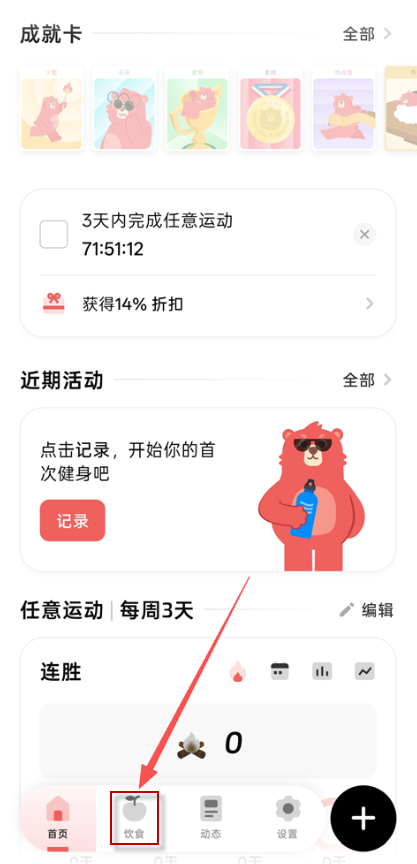Switch to the bar chart view
The image size is (417, 864).
[x=322, y=672]
